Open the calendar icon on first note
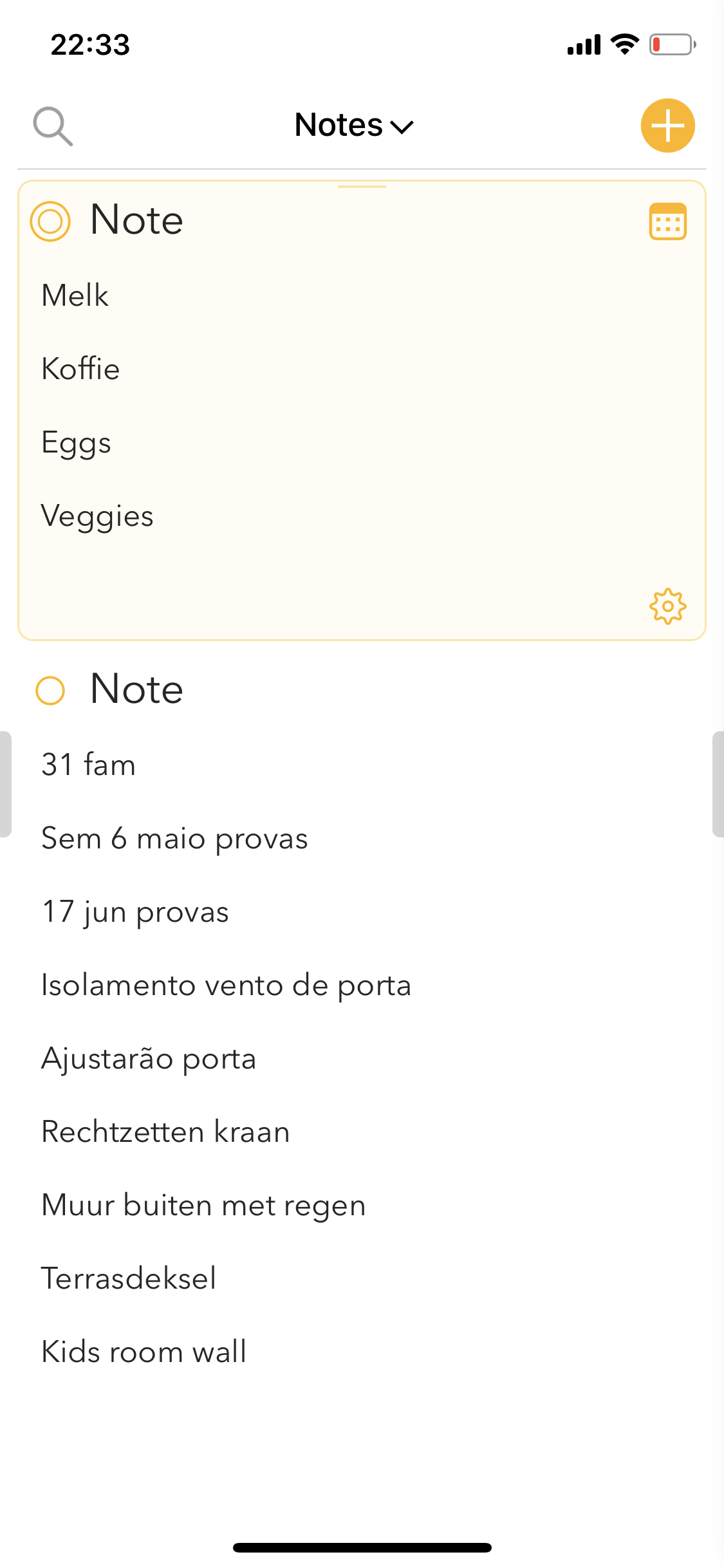724x1568 pixels. tap(667, 221)
